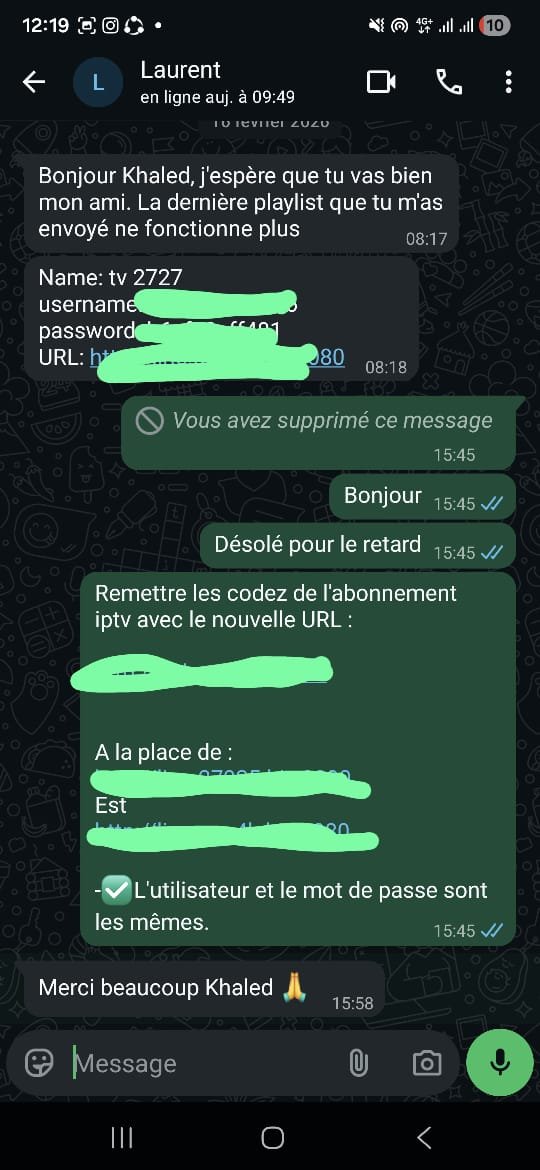Screen dimensions: 540x1170
Task: Tap the microphone voice message button
Action: pyautogui.click(x=500, y=1062)
